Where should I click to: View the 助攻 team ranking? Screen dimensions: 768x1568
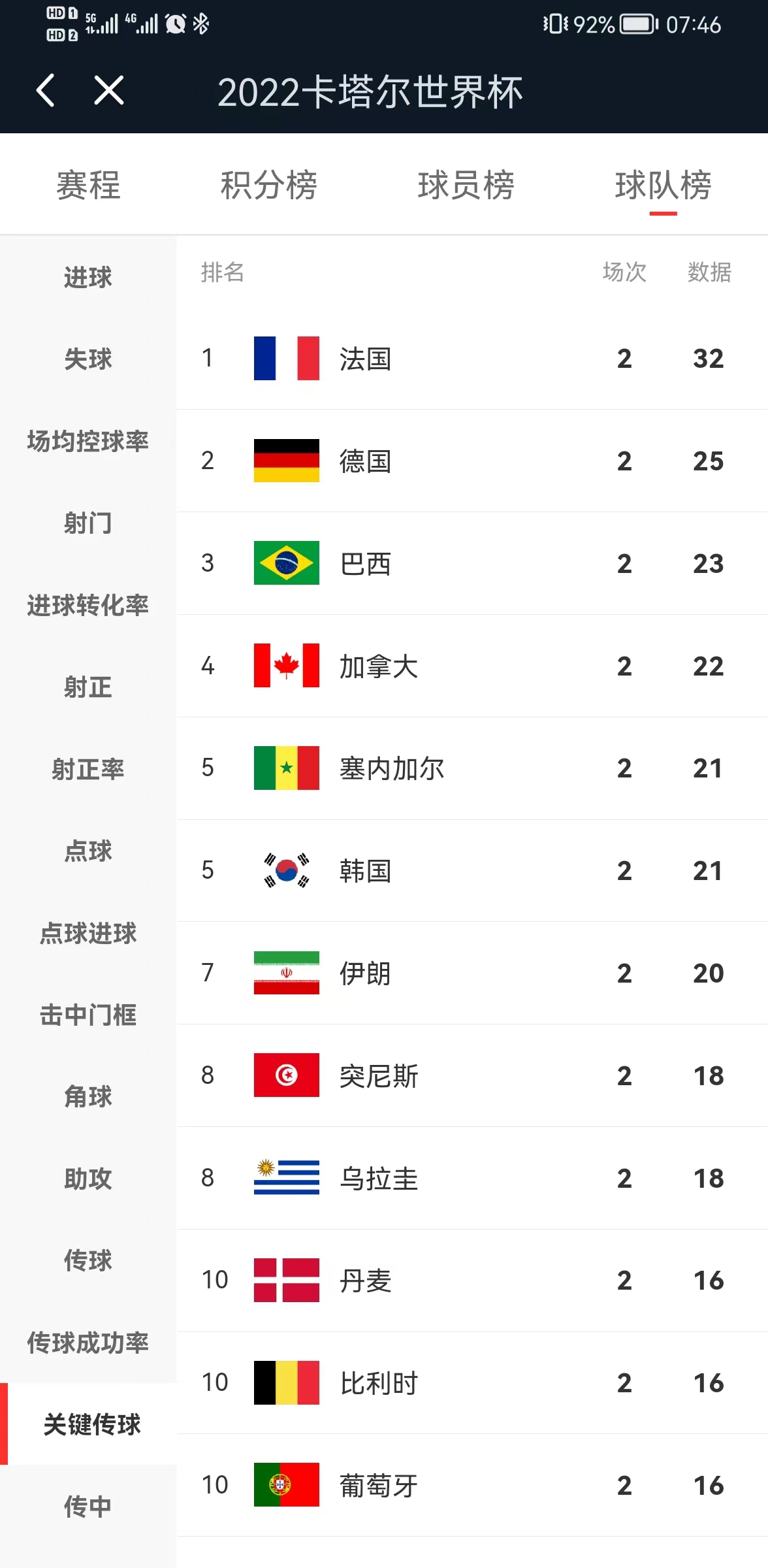[x=88, y=1179]
